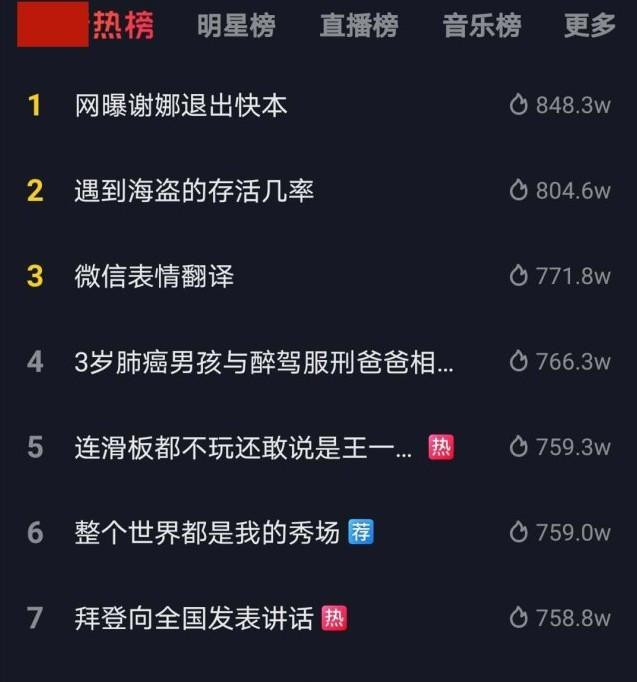Open topic 连滑板都不玩还敢说是王一
The height and width of the screenshot is (682, 637).
(243, 447)
